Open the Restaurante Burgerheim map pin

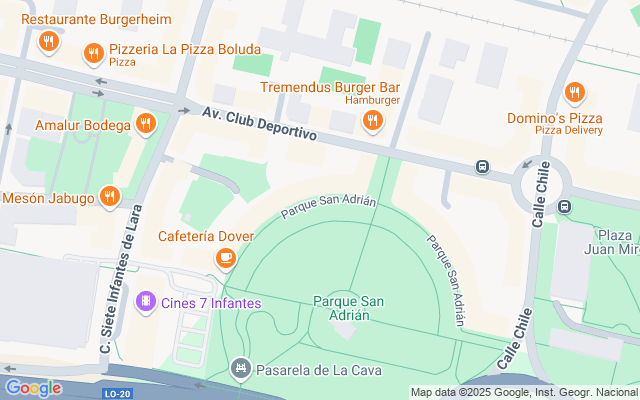coord(47,42)
